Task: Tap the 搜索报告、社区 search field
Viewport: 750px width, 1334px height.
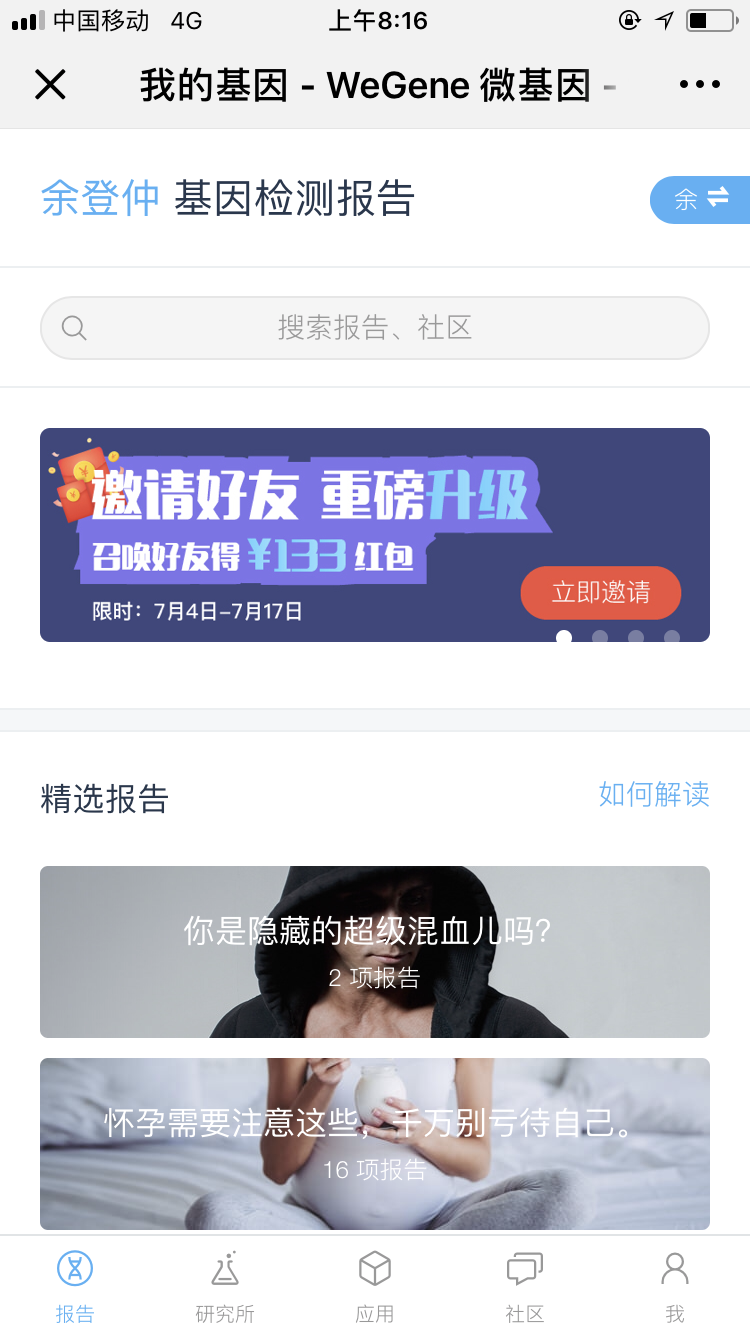Action: [x=375, y=328]
